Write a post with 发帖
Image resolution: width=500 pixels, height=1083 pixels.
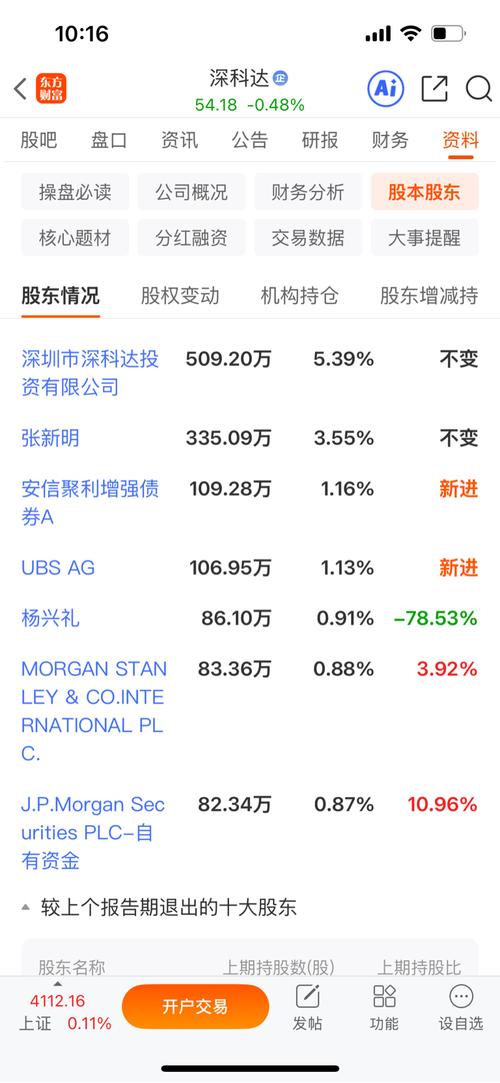click(307, 1008)
